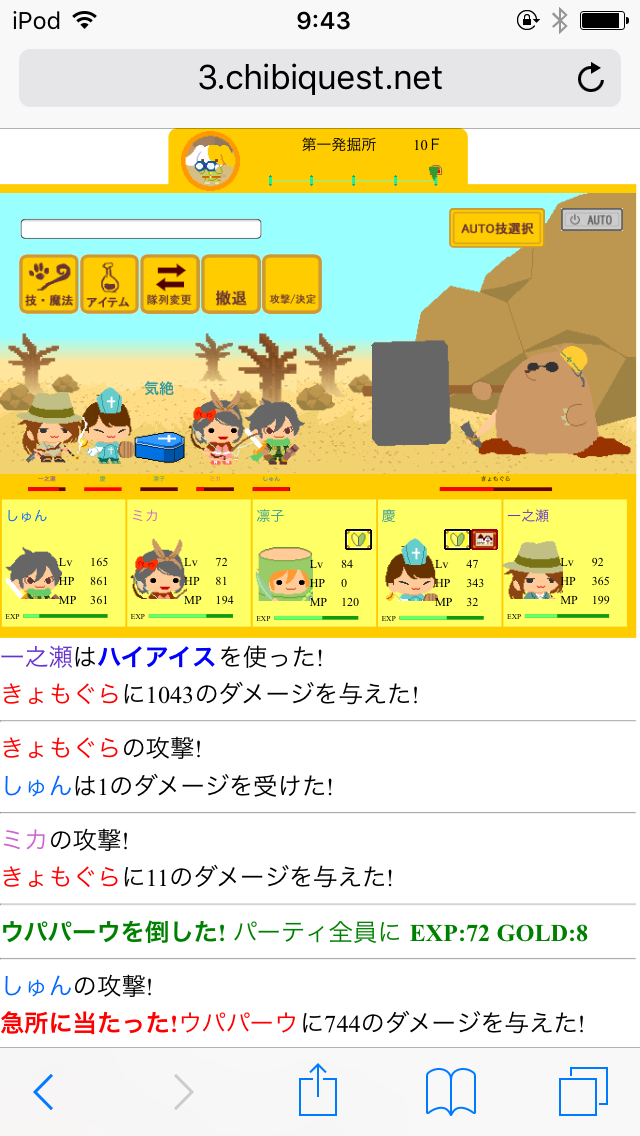Reload the page in Safari
The image size is (640, 1136).
(591, 78)
